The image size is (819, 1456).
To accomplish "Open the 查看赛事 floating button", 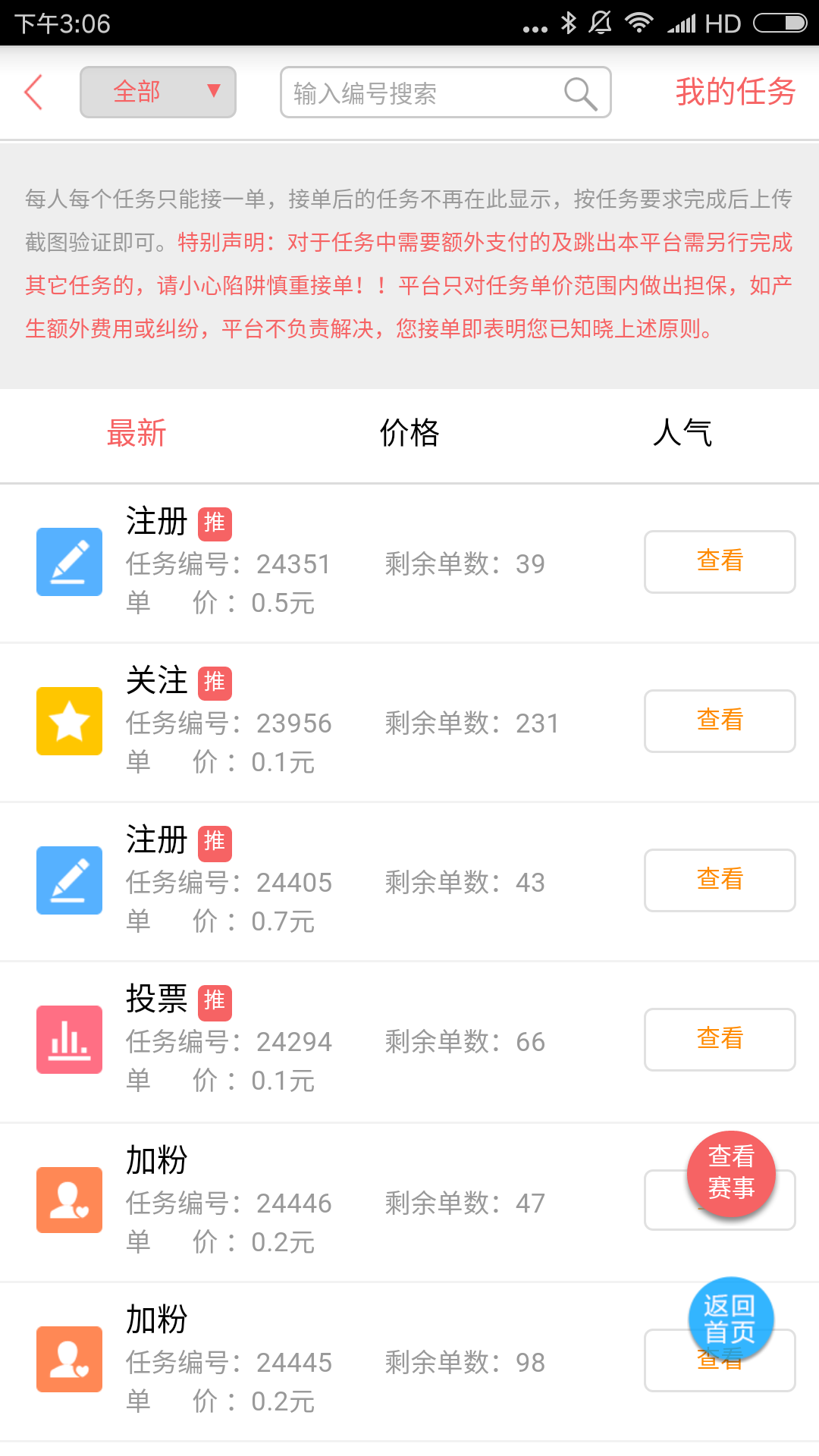I will tap(731, 1173).
